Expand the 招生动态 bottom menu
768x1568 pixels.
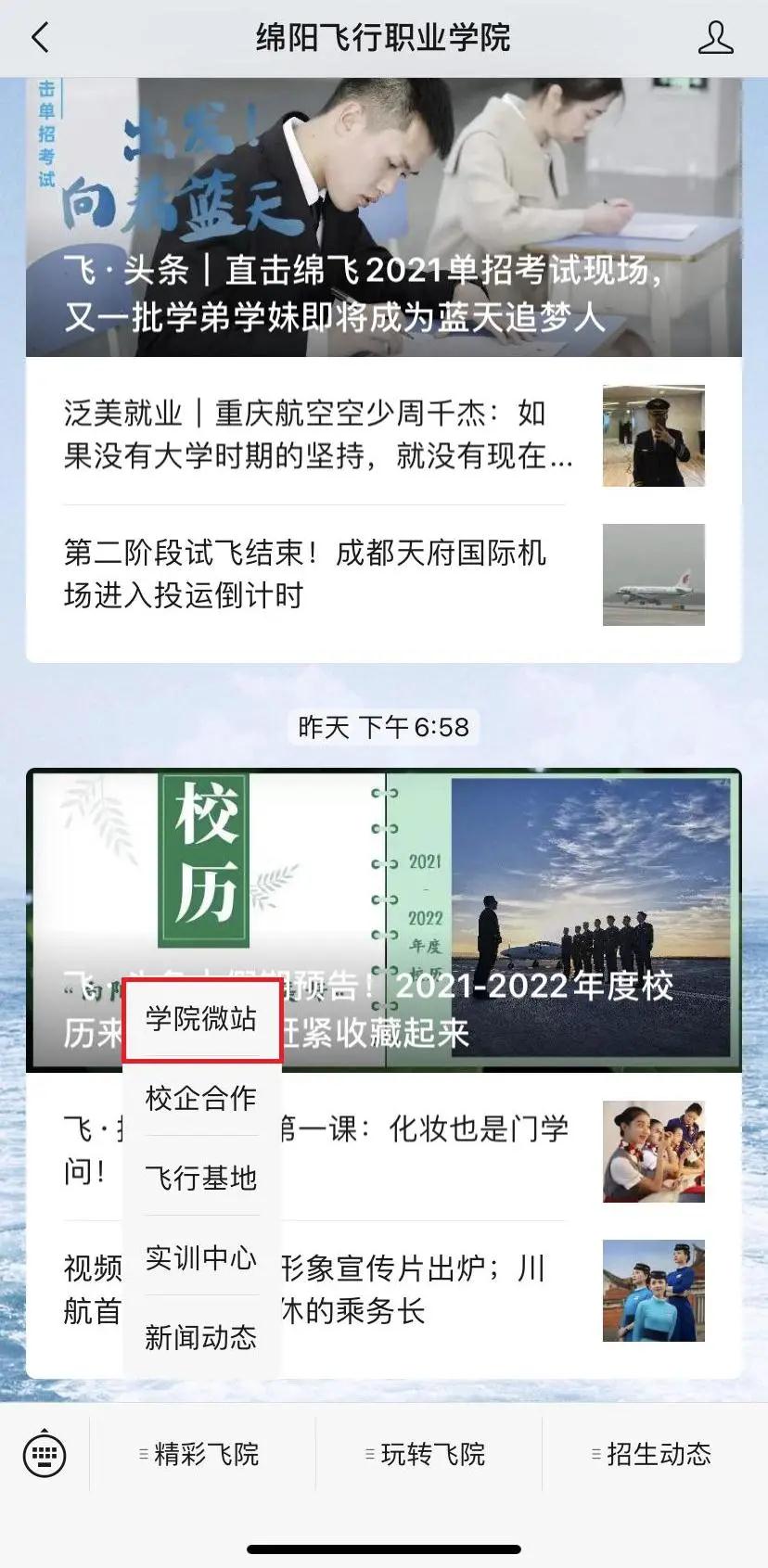pos(655,1453)
